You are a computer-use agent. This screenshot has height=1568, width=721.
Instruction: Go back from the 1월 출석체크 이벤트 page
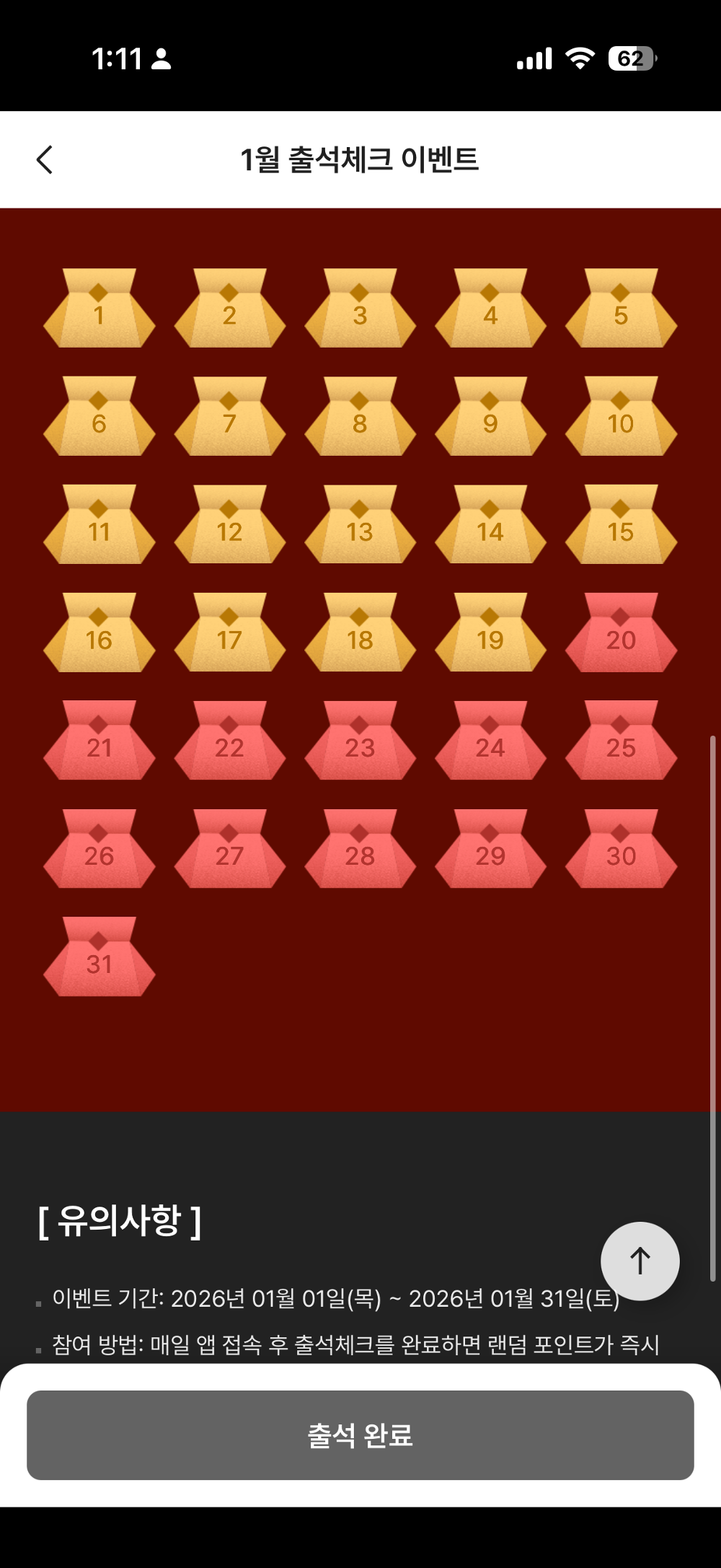coord(45,159)
